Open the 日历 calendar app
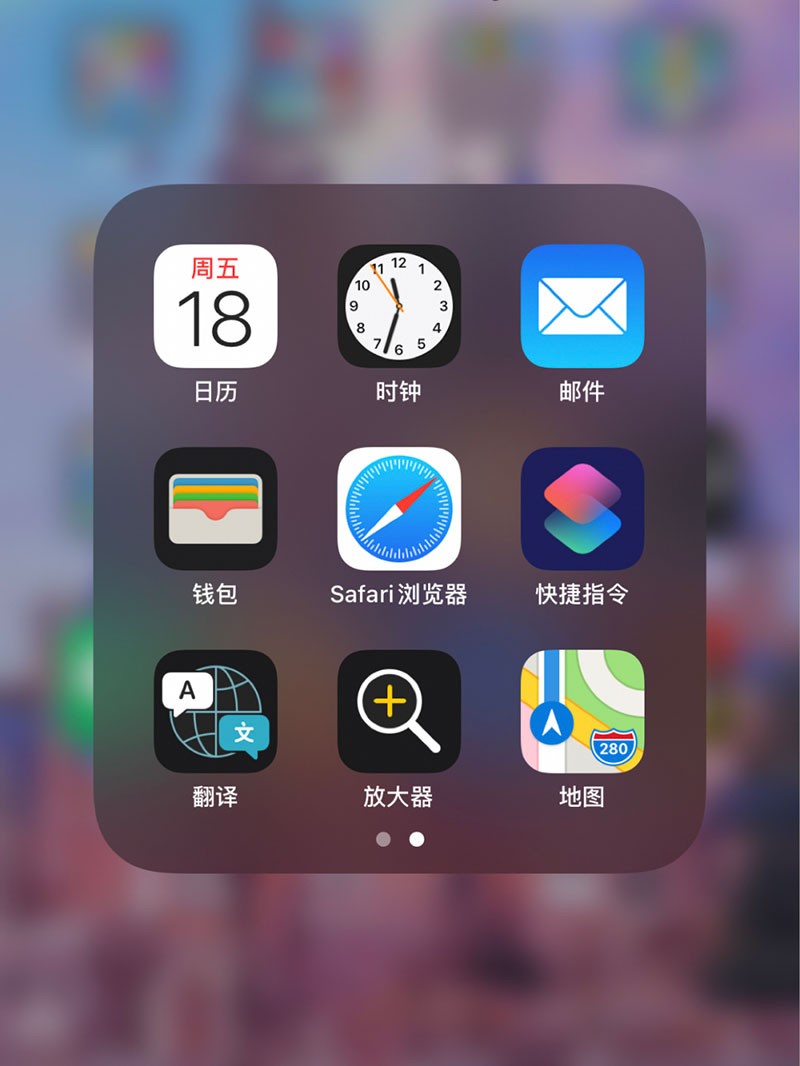This screenshot has height=1066, width=800. (x=215, y=306)
